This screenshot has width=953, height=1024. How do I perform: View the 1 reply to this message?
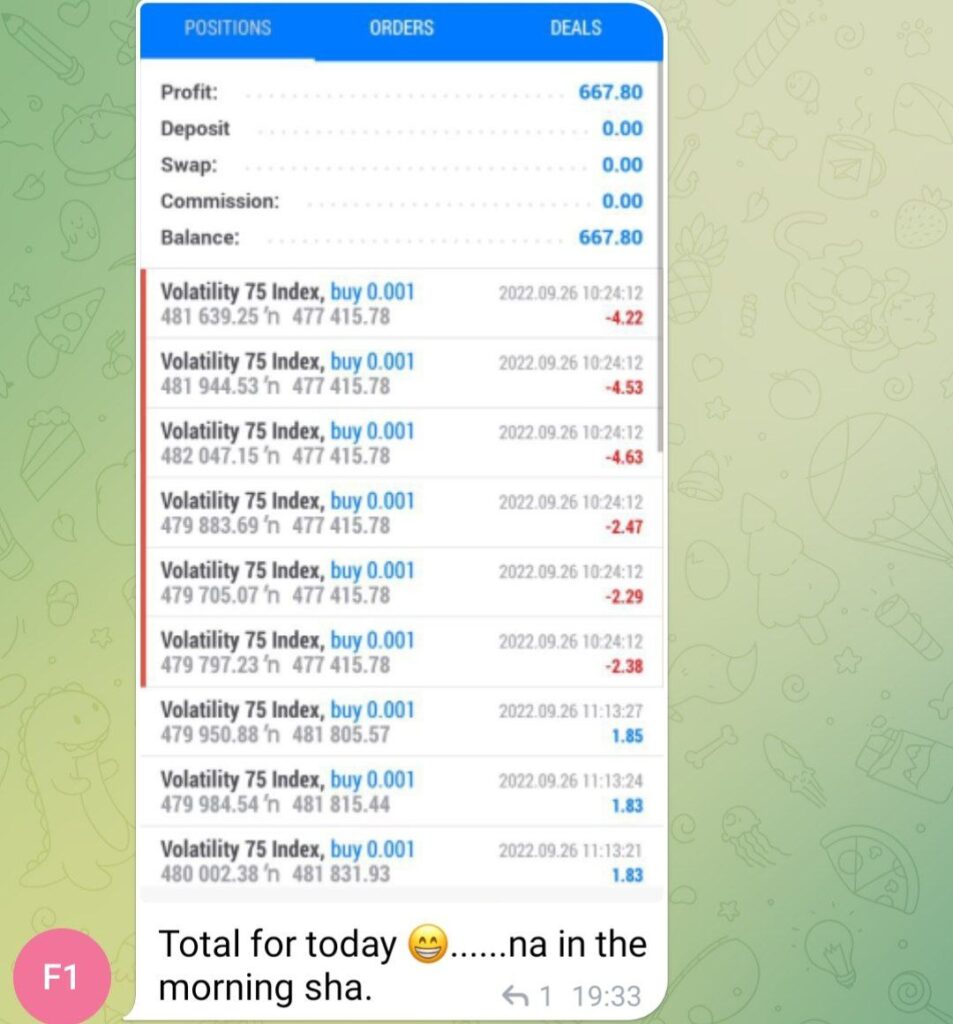(x=526, y=995)
